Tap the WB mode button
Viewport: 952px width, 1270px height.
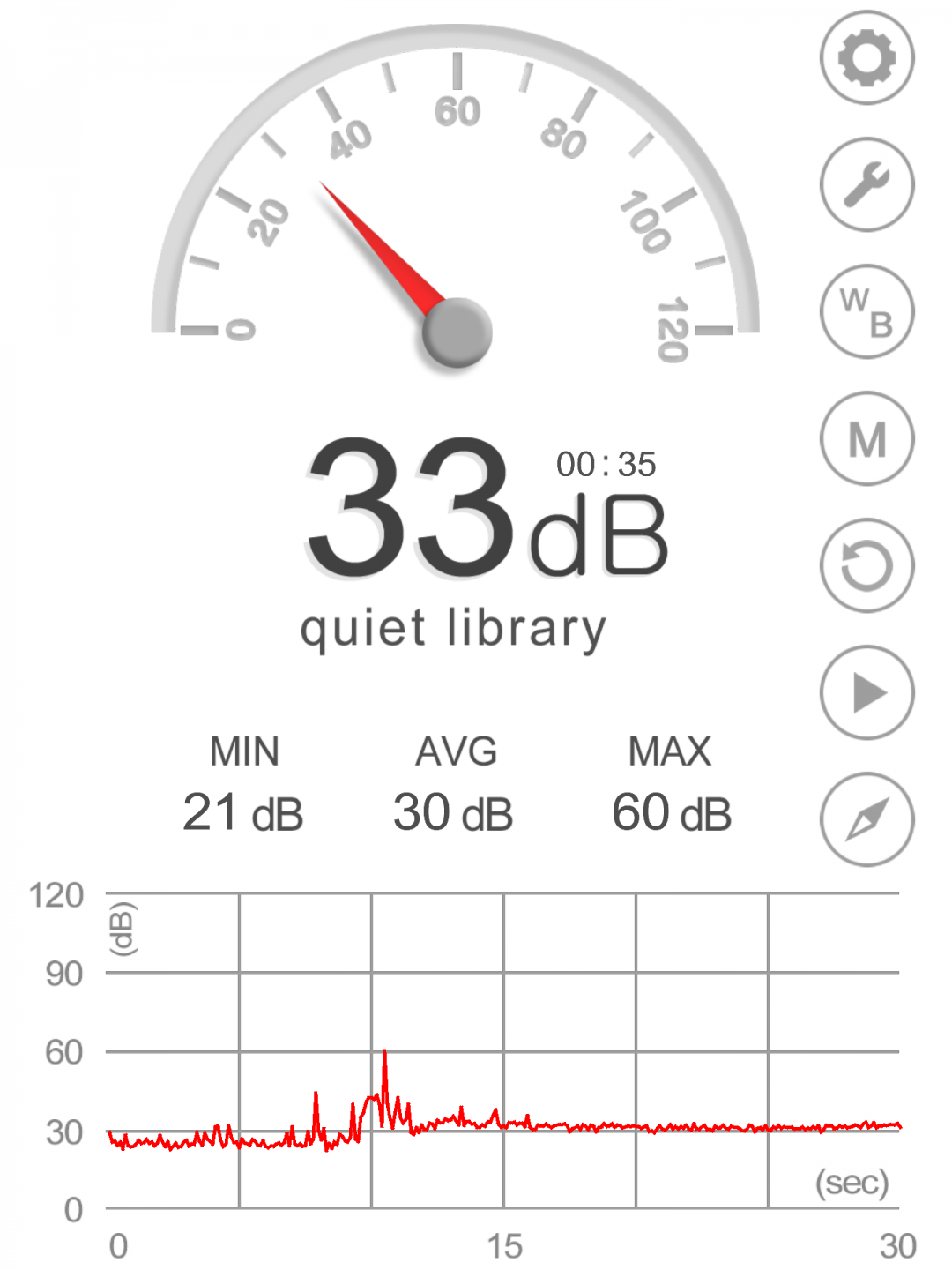click(866, 311)
